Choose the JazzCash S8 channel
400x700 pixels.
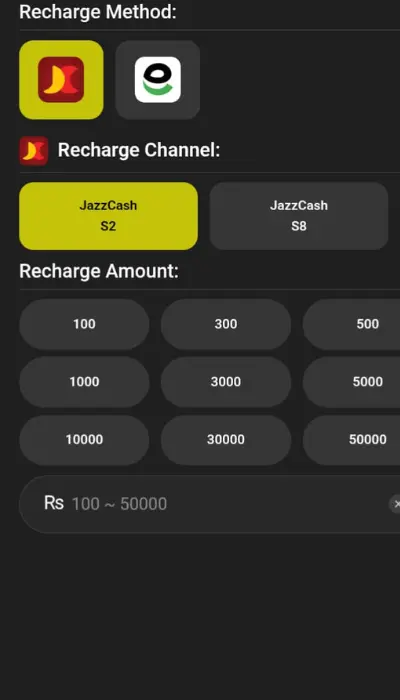tap(299, 216)
